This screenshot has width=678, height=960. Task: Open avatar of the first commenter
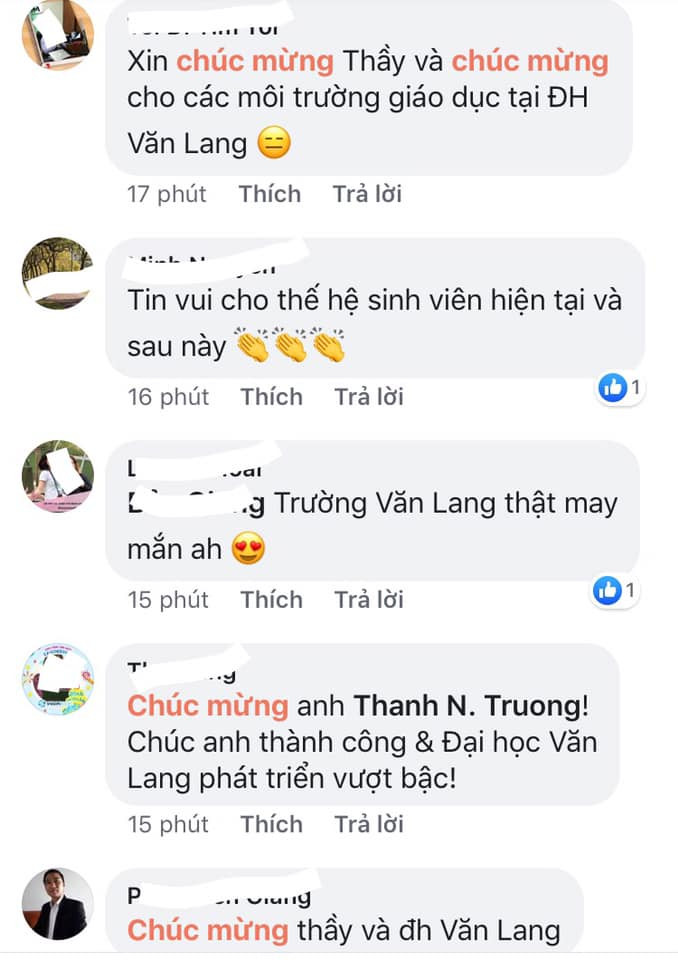58,35
